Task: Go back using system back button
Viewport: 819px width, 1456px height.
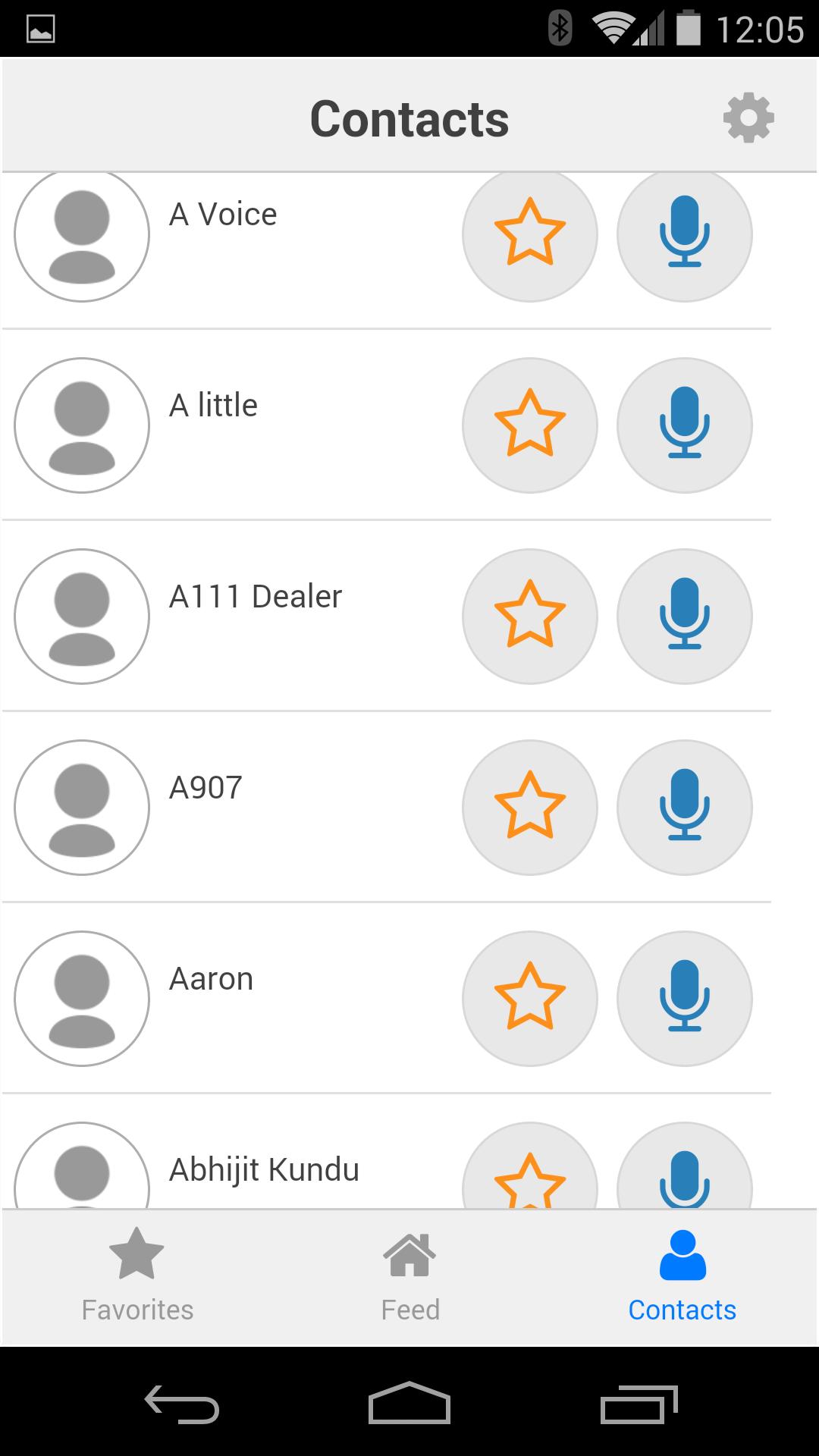Action: (x=182, y=1404)
